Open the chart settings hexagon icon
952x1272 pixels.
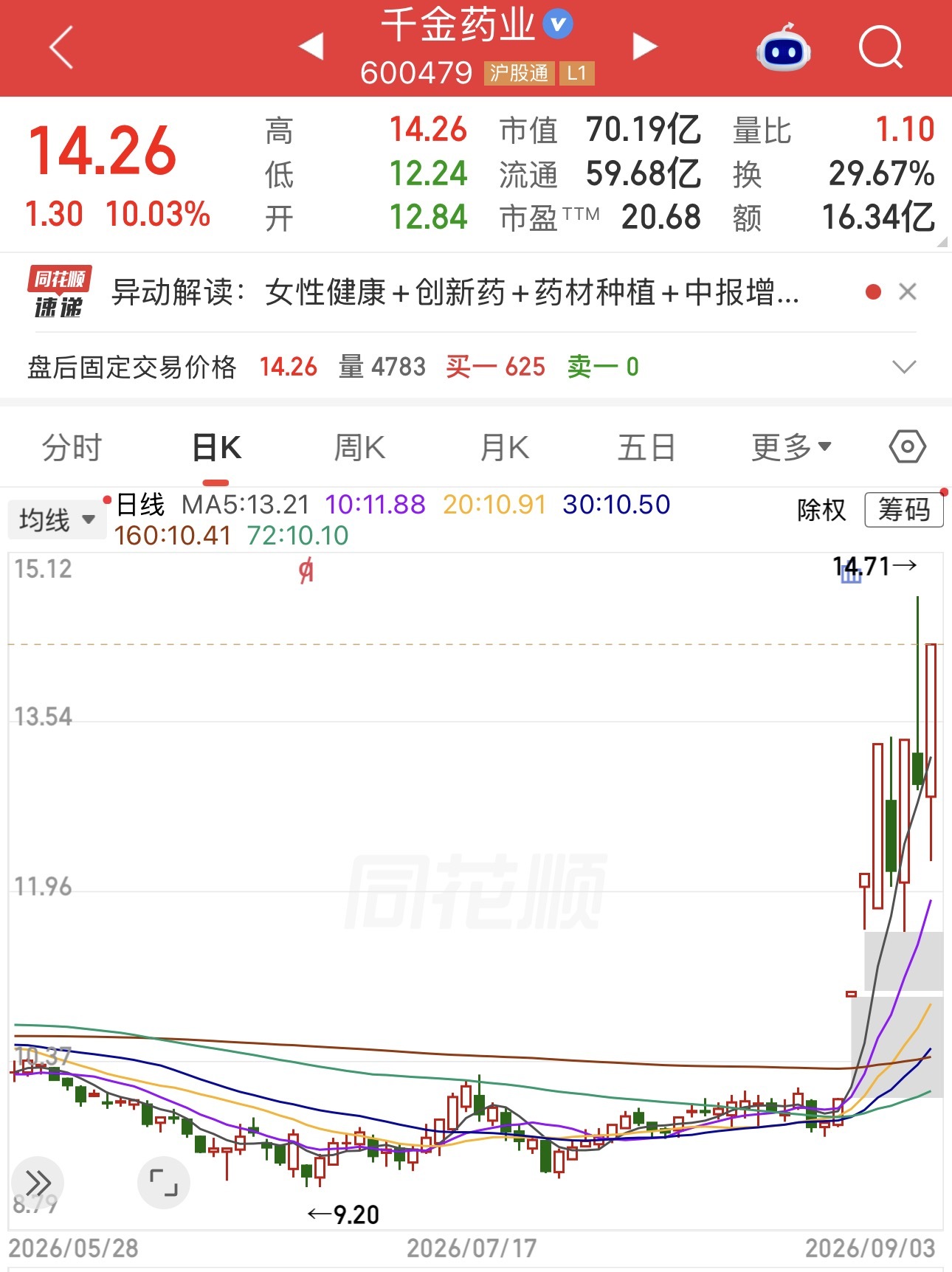pos(907,446)
